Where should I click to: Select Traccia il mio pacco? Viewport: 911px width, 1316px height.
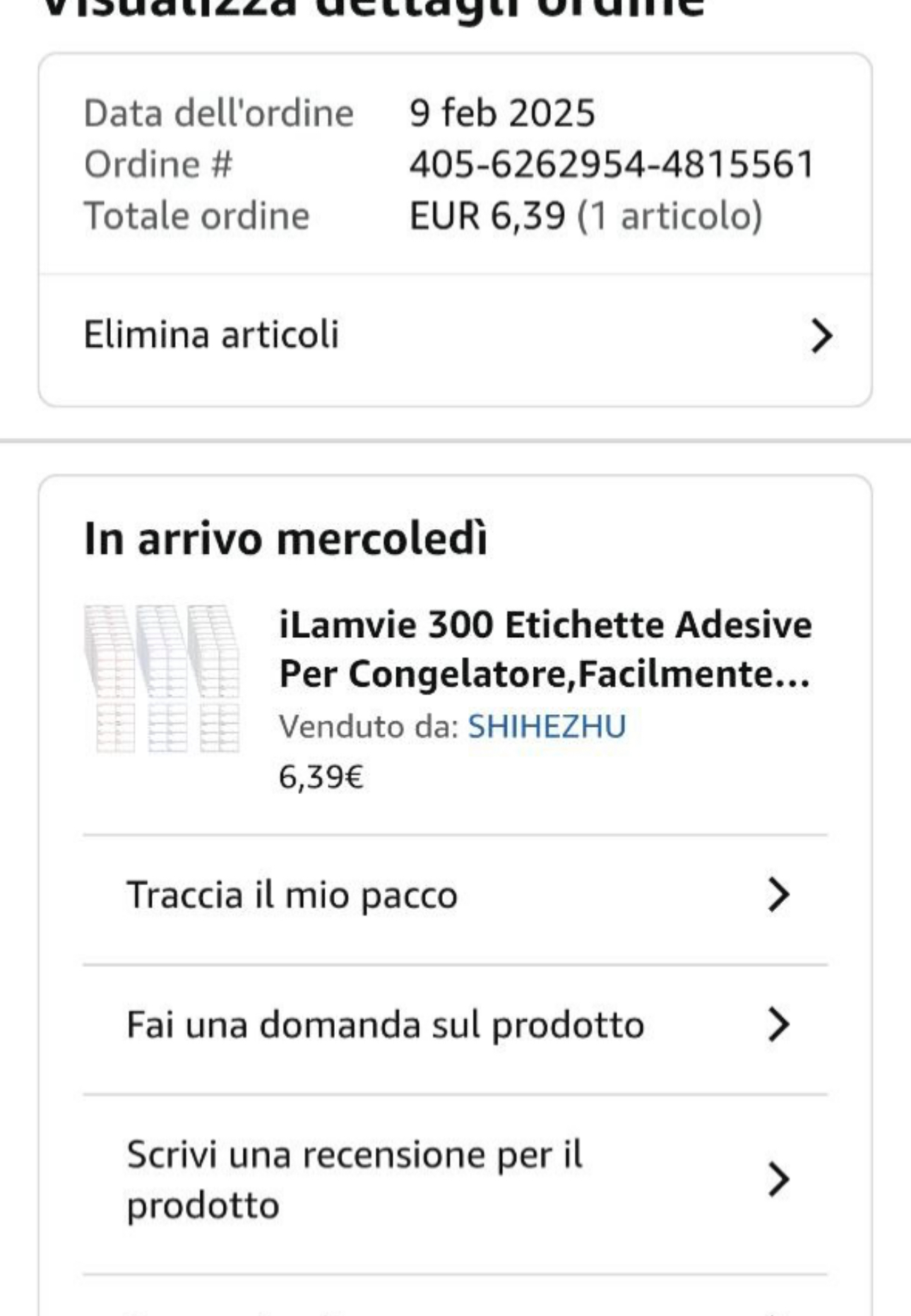pos(455,895)
